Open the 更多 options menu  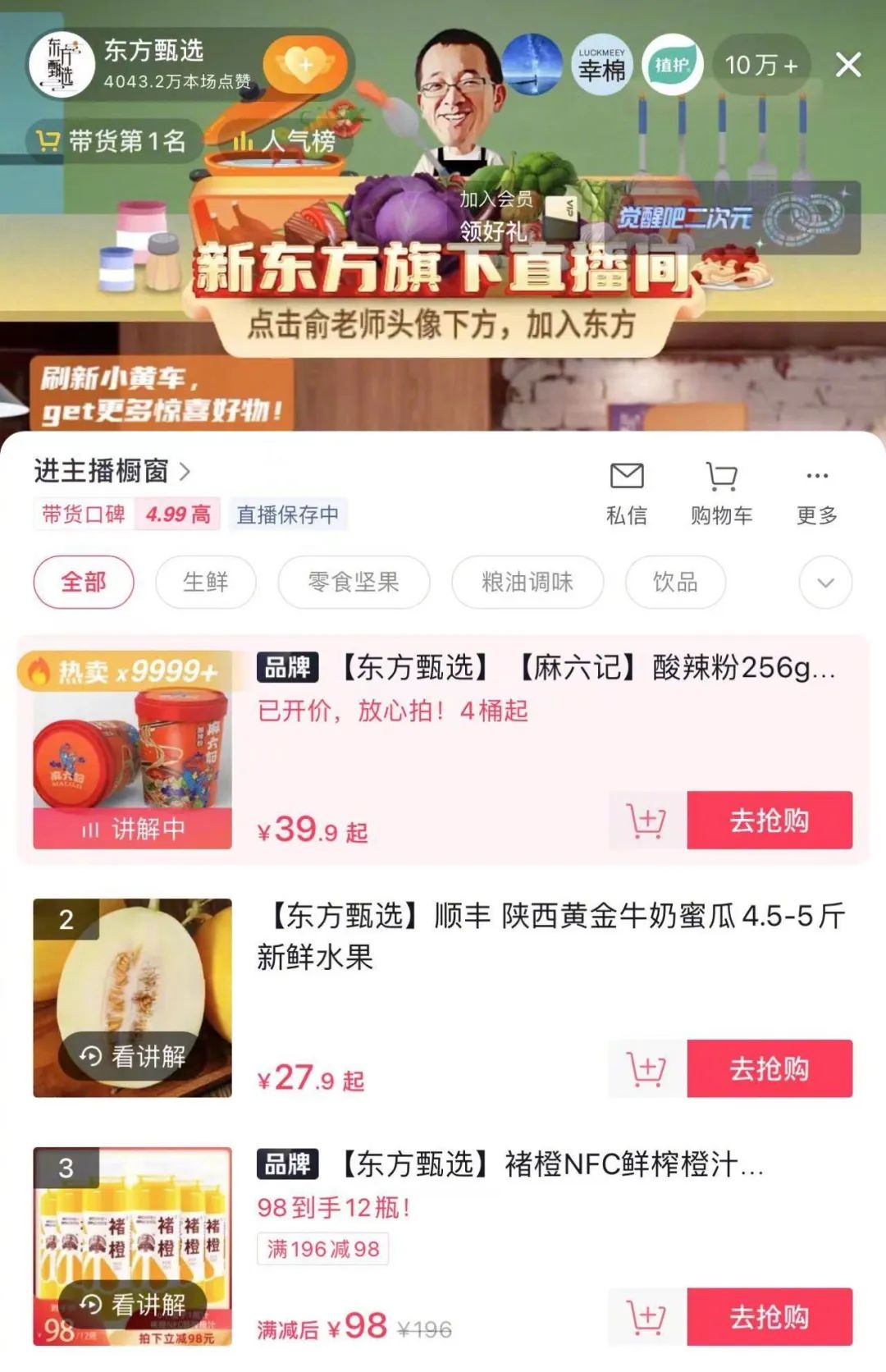817,493
